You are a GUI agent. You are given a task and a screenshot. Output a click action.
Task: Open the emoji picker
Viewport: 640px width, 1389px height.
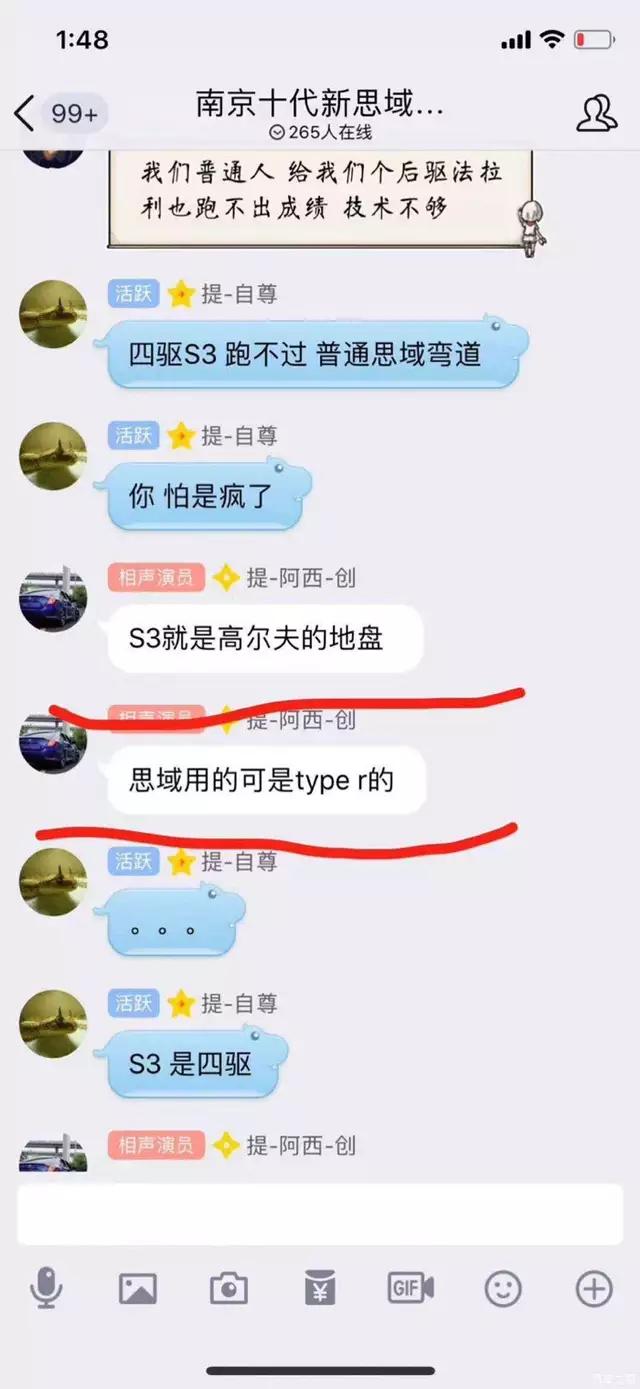[503, 1289]
